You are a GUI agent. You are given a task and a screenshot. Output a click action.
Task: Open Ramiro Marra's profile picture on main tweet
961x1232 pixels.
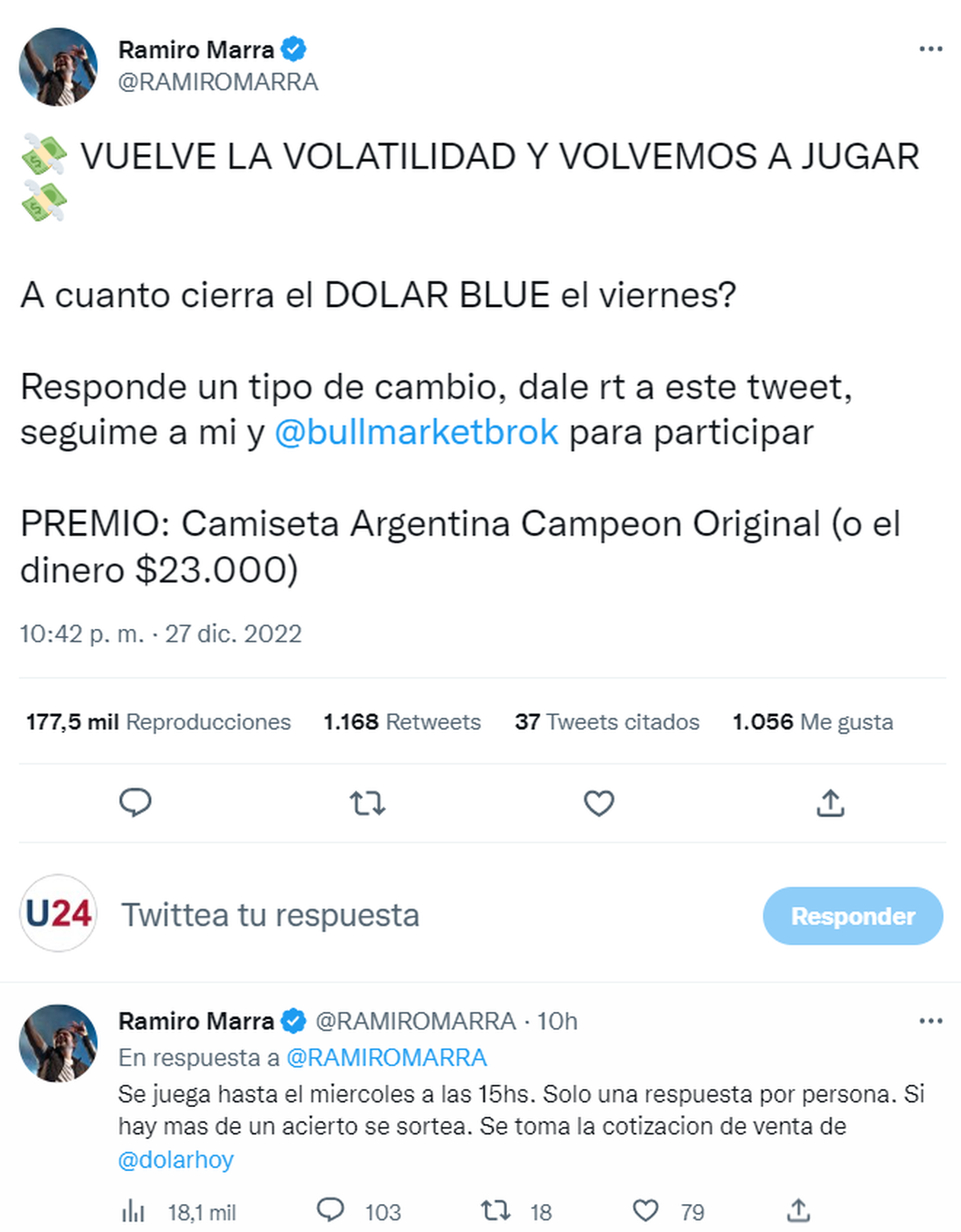tap(58, 66)
